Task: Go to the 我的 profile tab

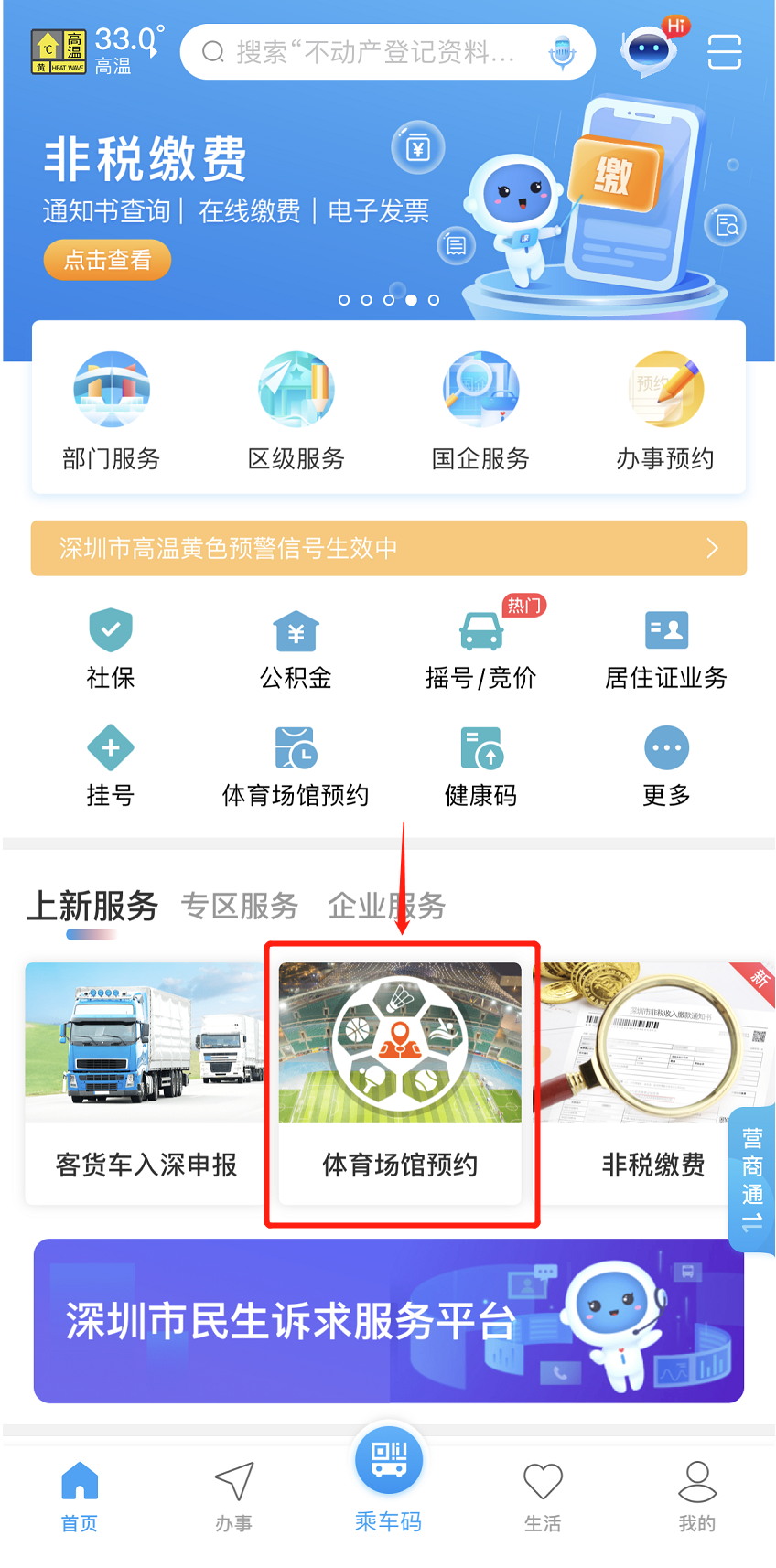Action: [x=696, y=1498]
